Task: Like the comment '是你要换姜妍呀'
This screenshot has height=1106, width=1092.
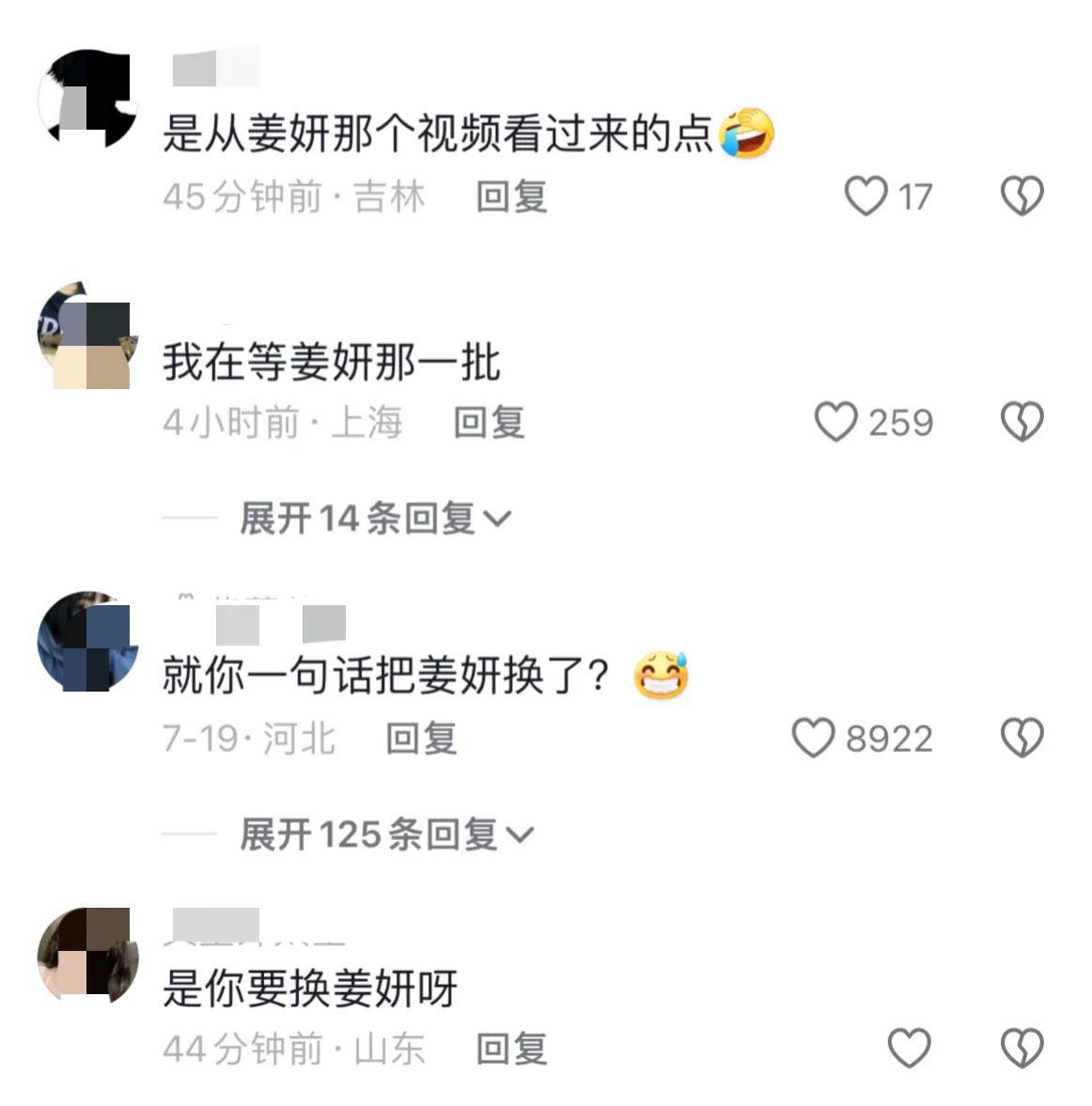Action: [909, 1048]
